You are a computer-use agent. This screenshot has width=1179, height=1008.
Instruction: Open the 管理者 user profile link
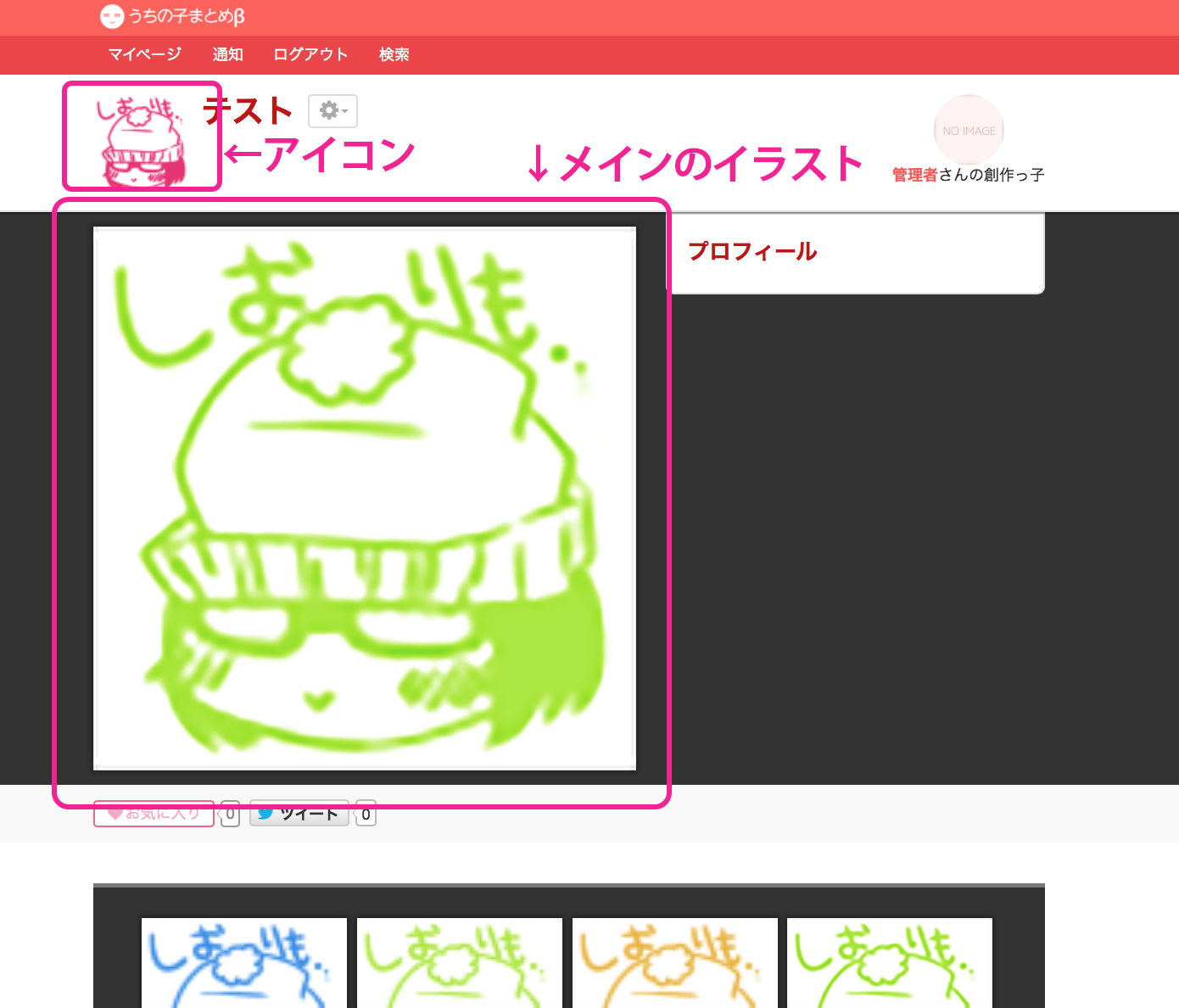(x=914, y=175)
